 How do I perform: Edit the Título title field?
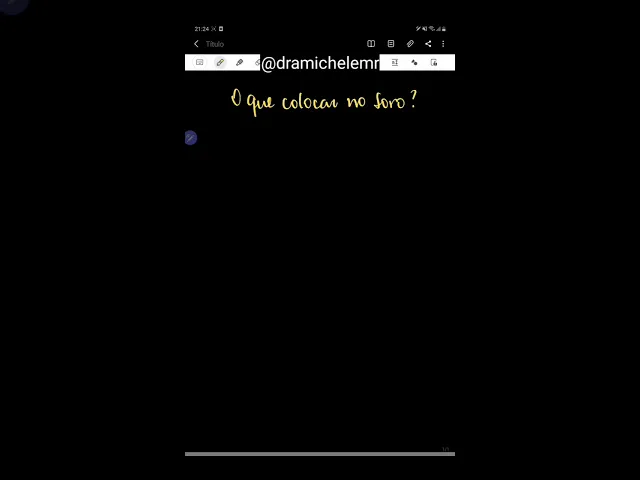pyautogui.click(x=215, y=44)
